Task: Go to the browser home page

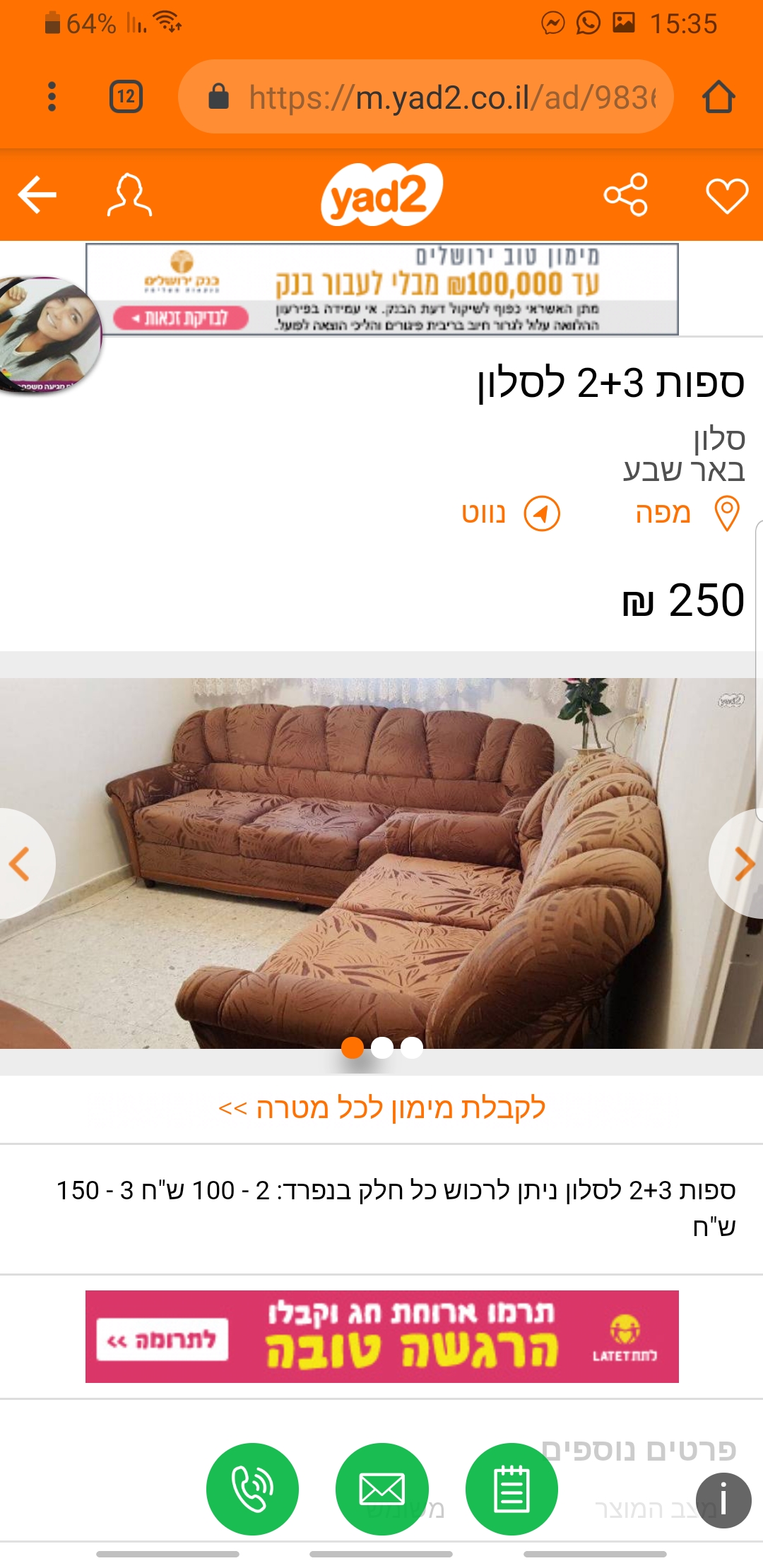Action: pyautogui.click(x=718, y=97)
